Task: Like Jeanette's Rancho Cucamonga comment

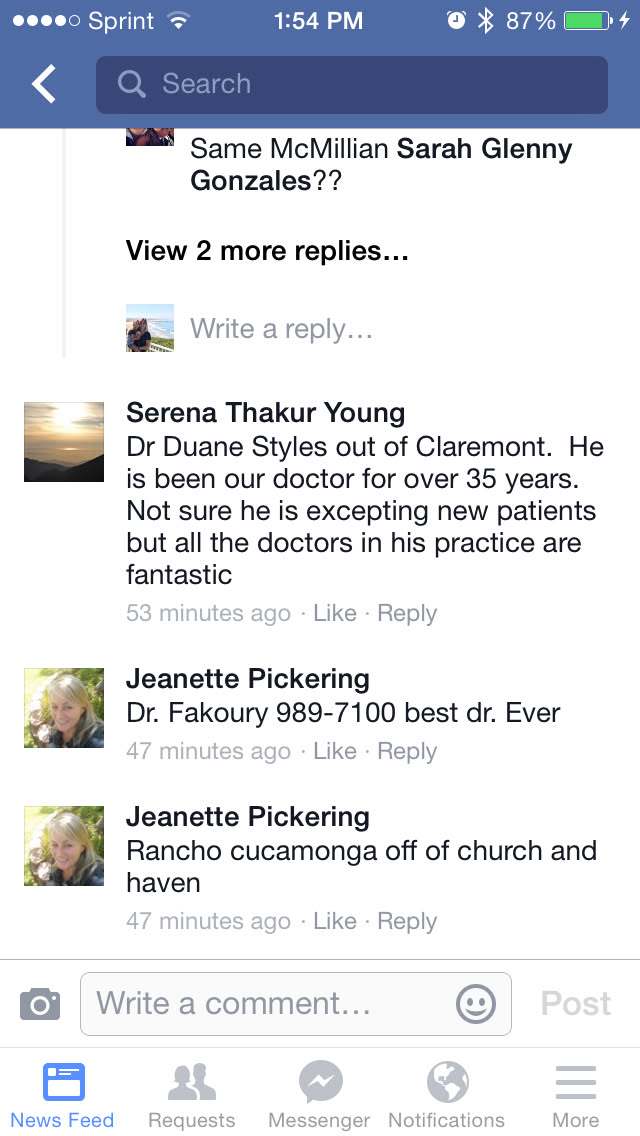Action: (334, 921)
